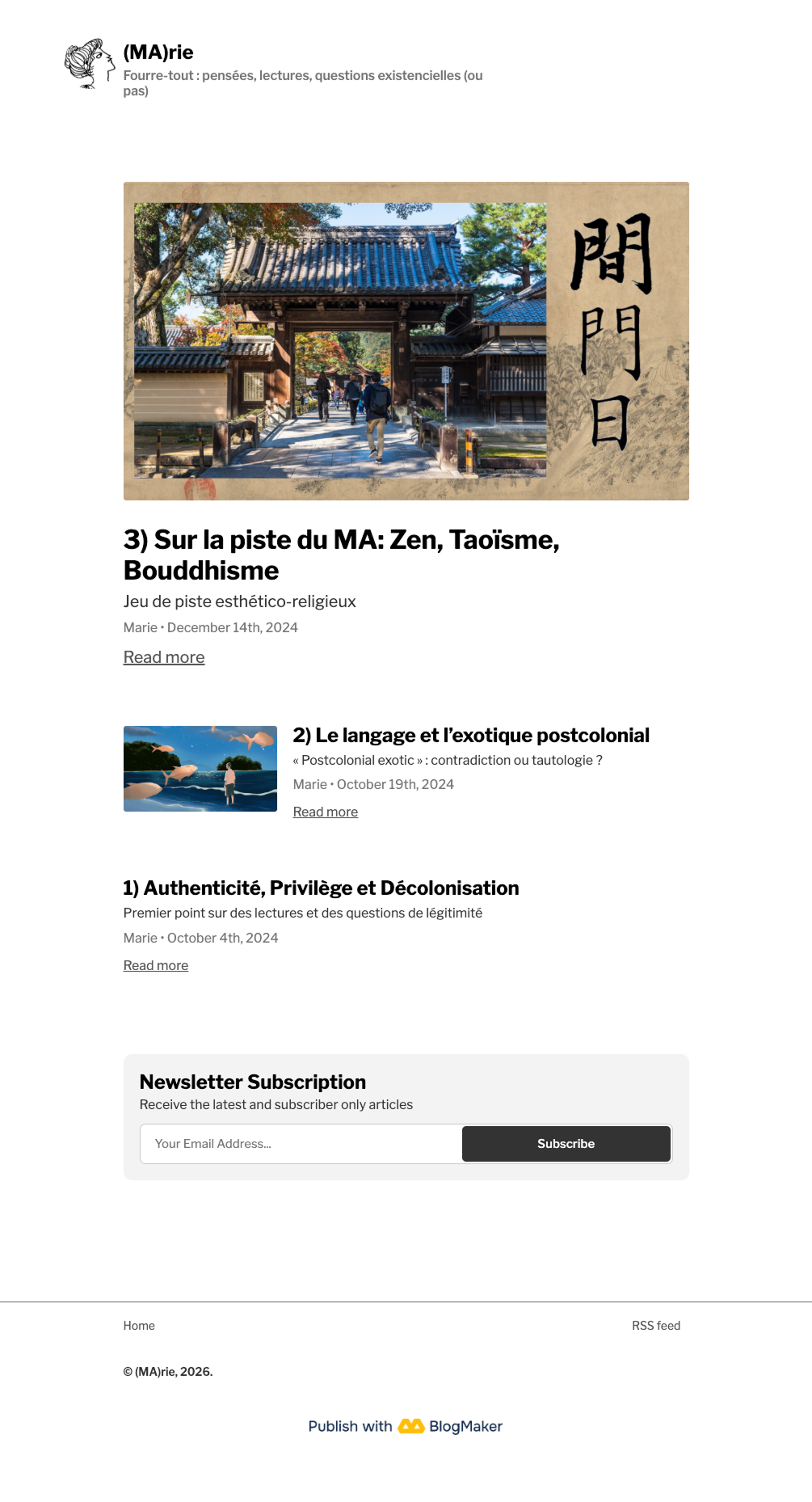Open the Zen, Taoïsme, Bouddhisme cover image

click(x=406, y=341)
